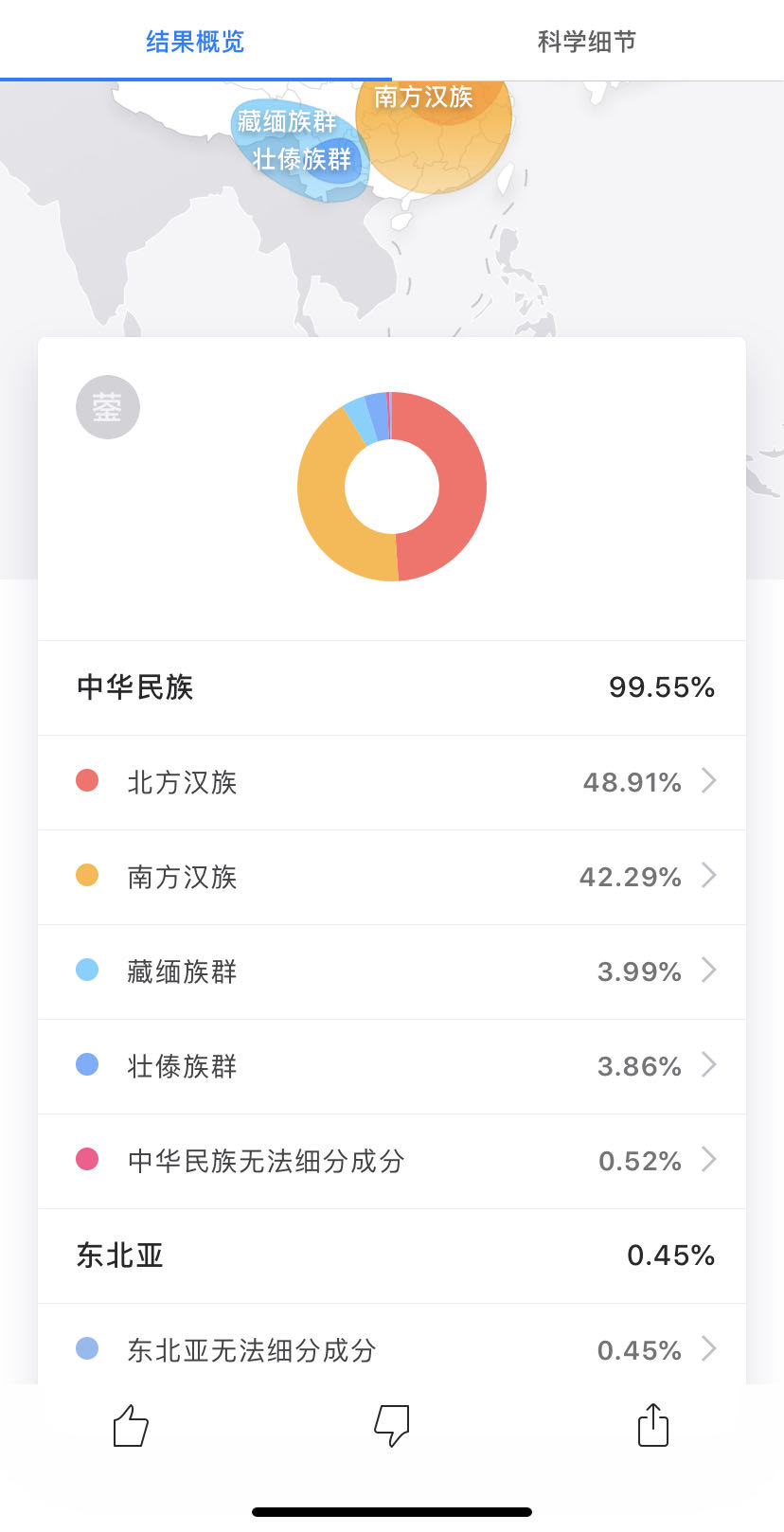Tap the thumbs-up icon

click(131, 1426)
